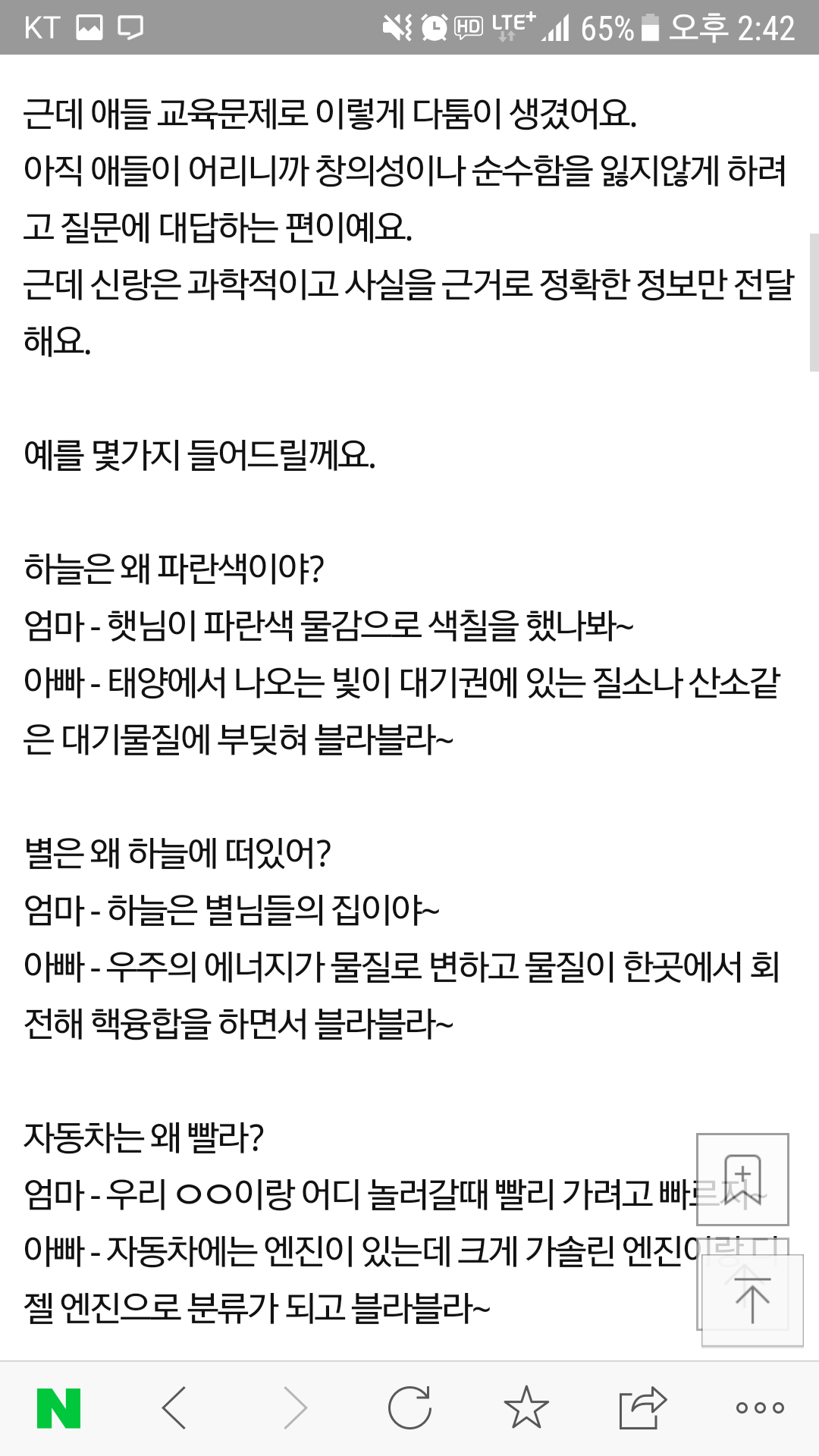The width and height of the screenshot is (819, 1456).
Task: Go forward to the next page
Action: [x=295, y=1408]
